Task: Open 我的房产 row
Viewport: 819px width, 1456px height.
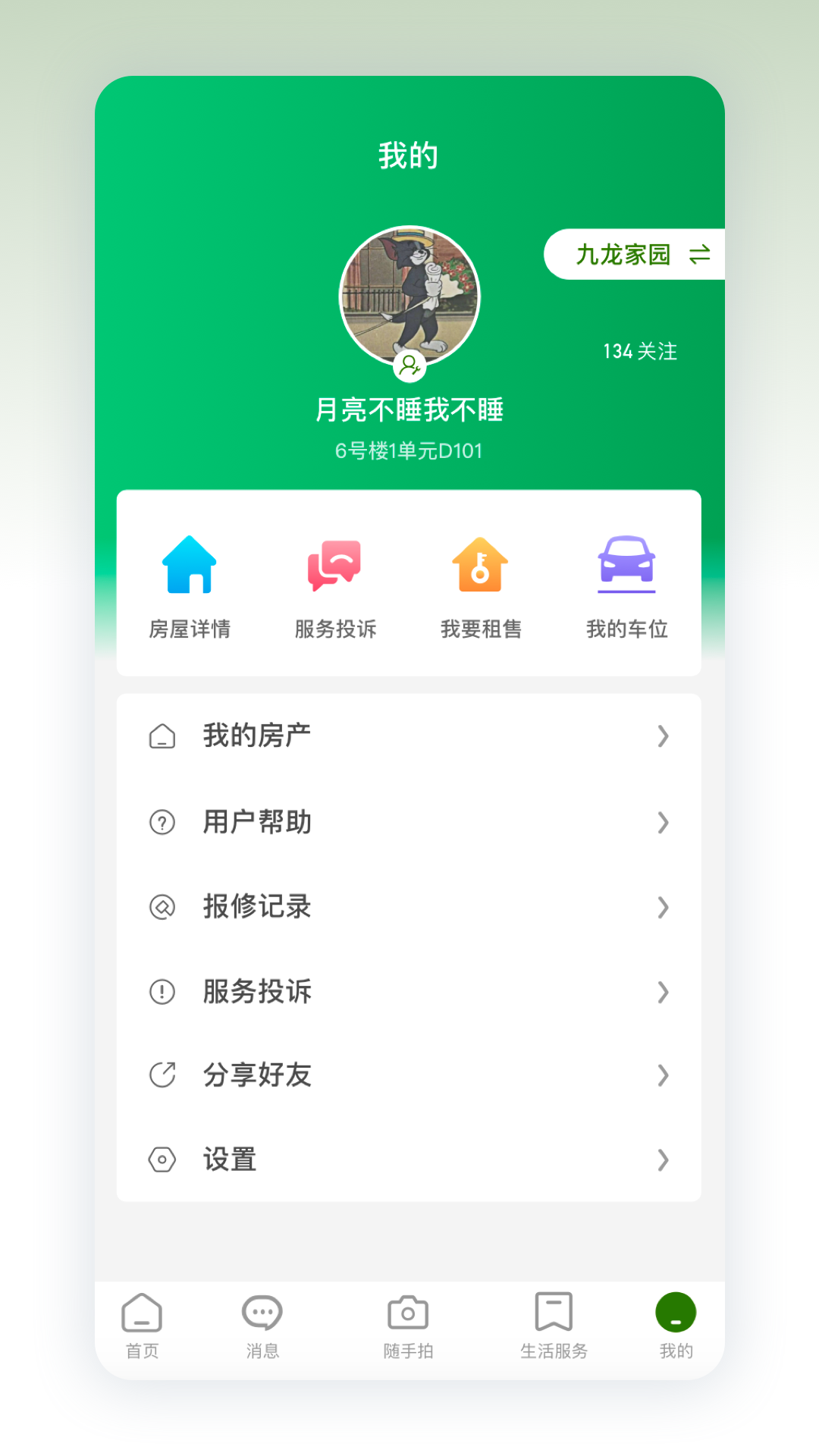Action: (x=409, y=736)
